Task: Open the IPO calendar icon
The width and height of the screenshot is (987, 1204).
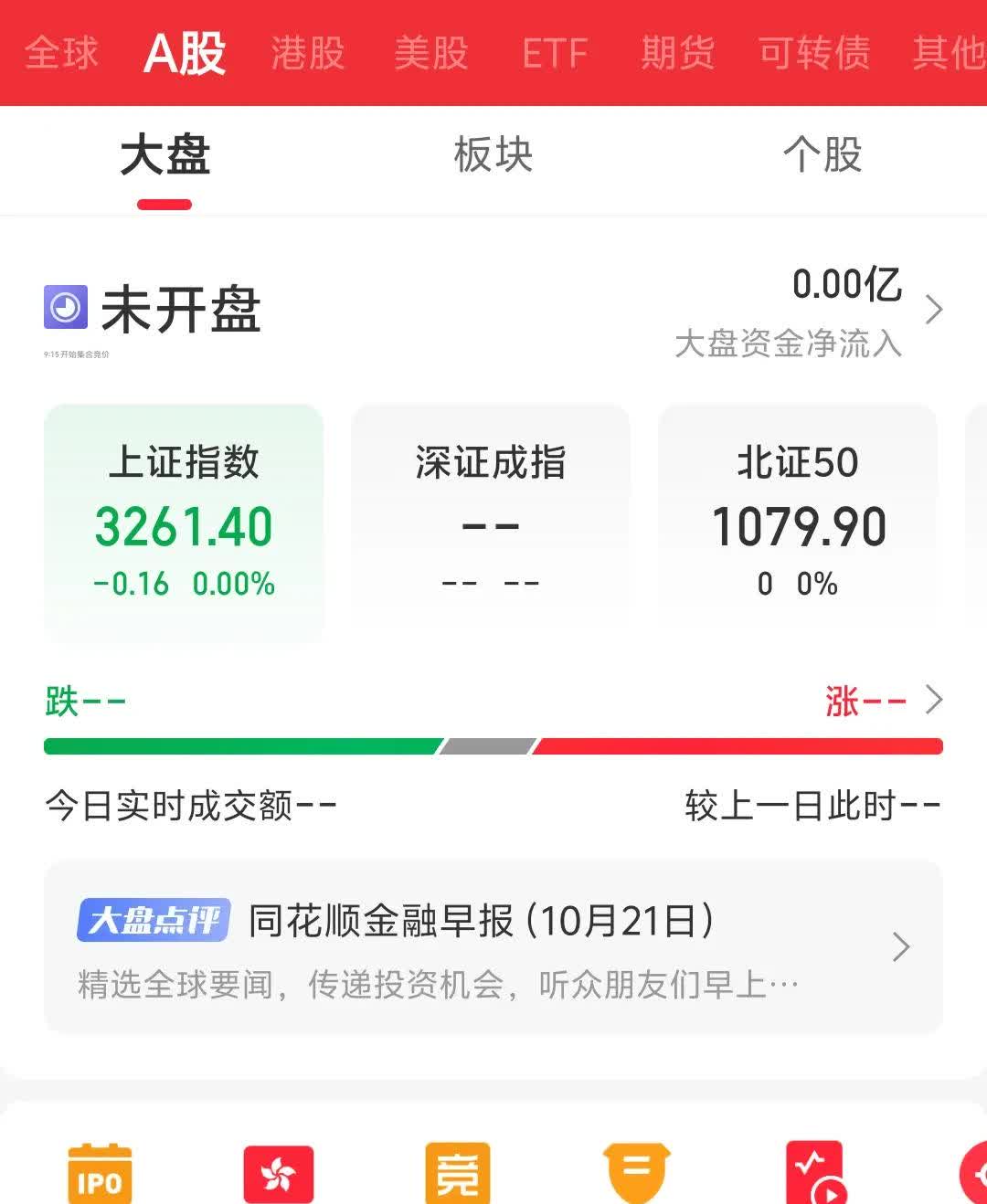Action: pyautogui.click(x=101, y=1172)
